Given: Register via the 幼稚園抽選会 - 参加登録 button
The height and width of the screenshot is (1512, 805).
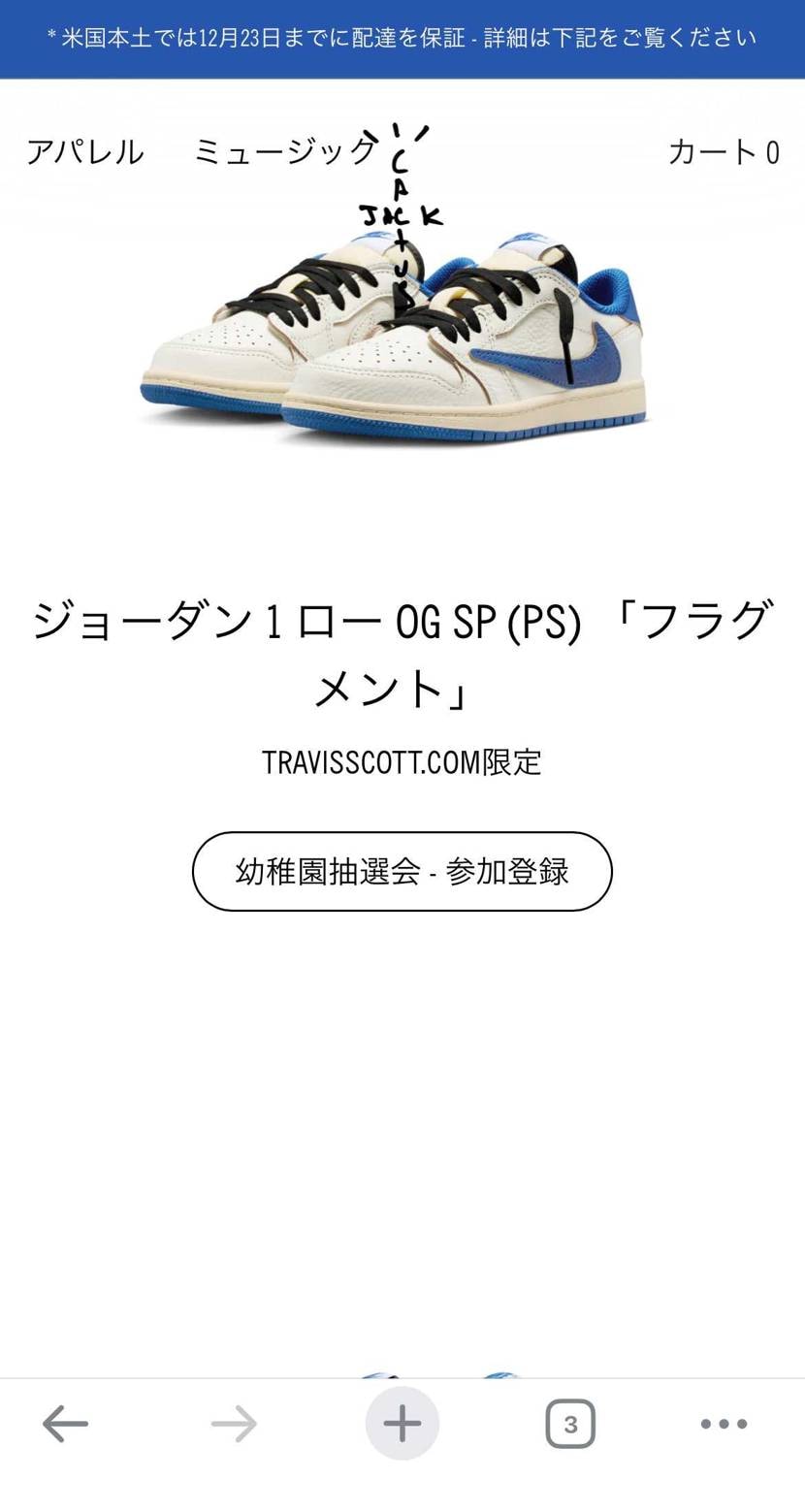Looking at the screenshot, I should point(402,872).
